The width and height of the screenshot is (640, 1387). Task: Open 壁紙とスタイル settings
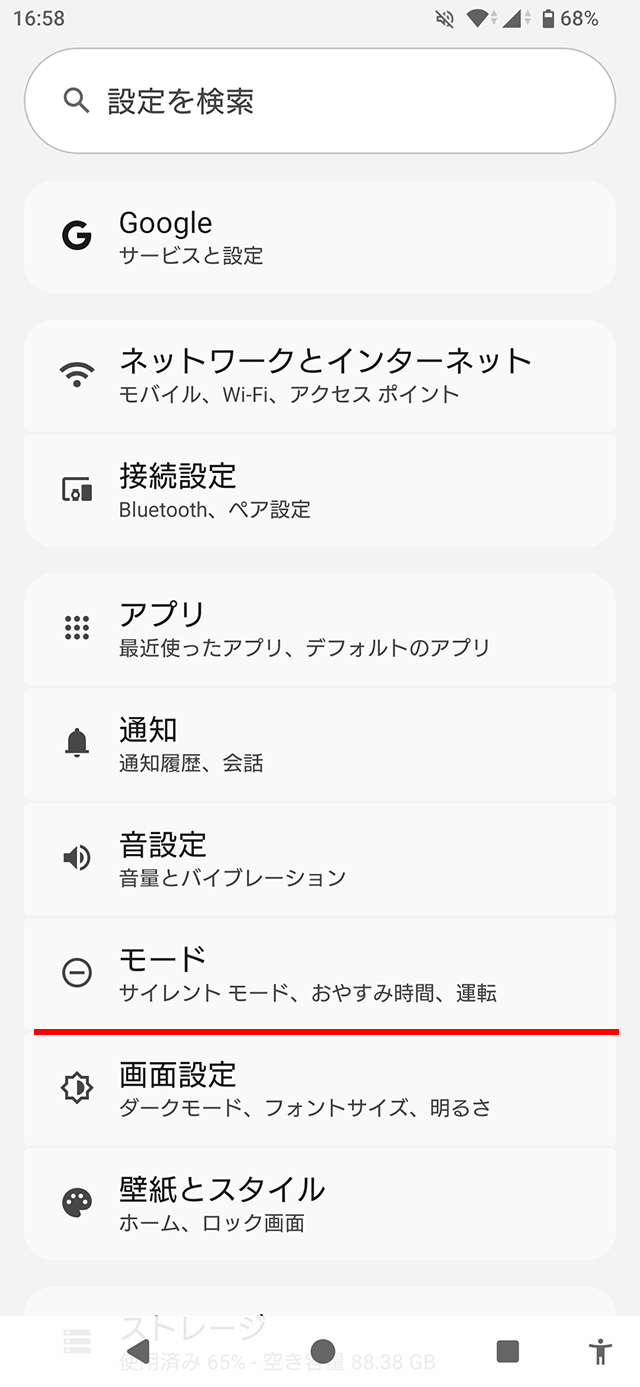point(319,1204)
